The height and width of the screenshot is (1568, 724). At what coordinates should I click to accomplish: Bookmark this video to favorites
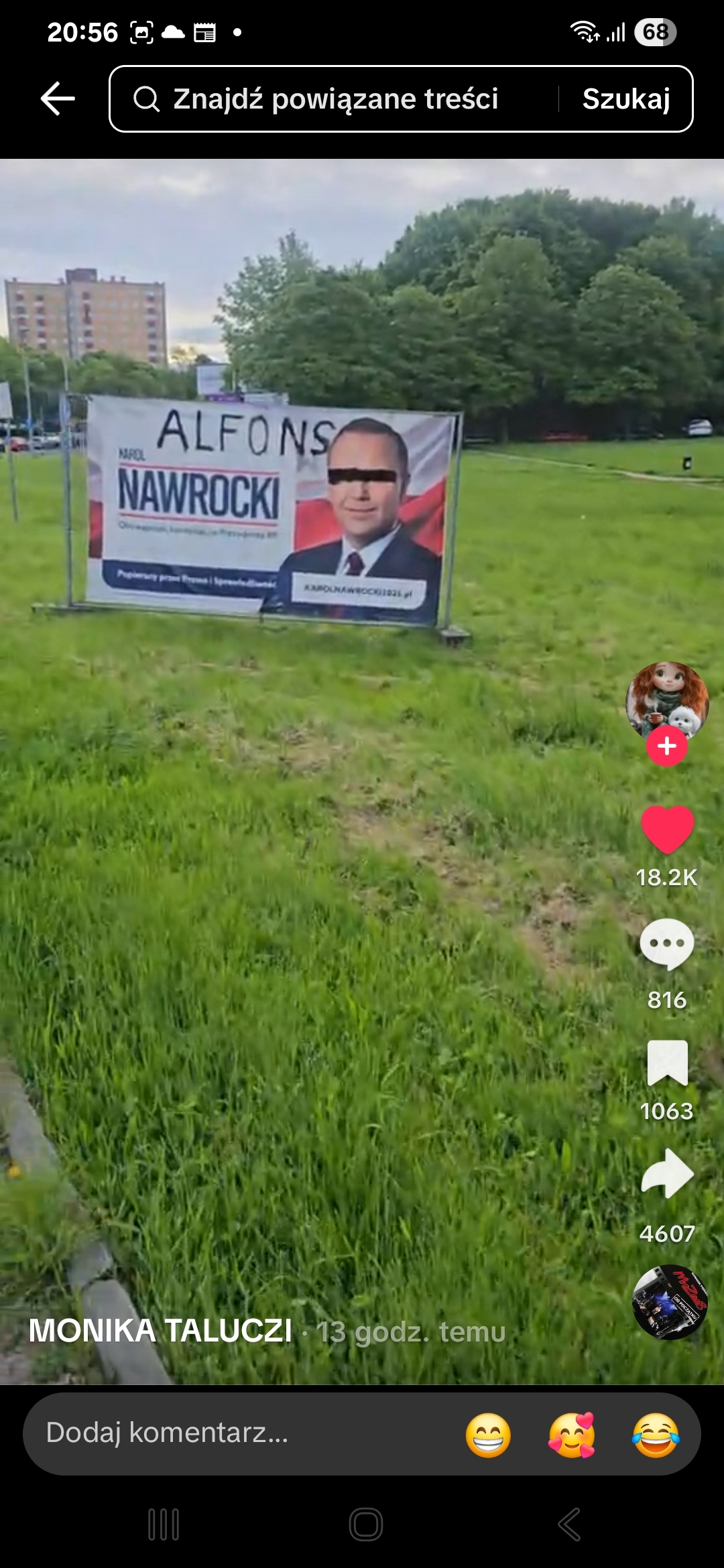coord(667,1062)
